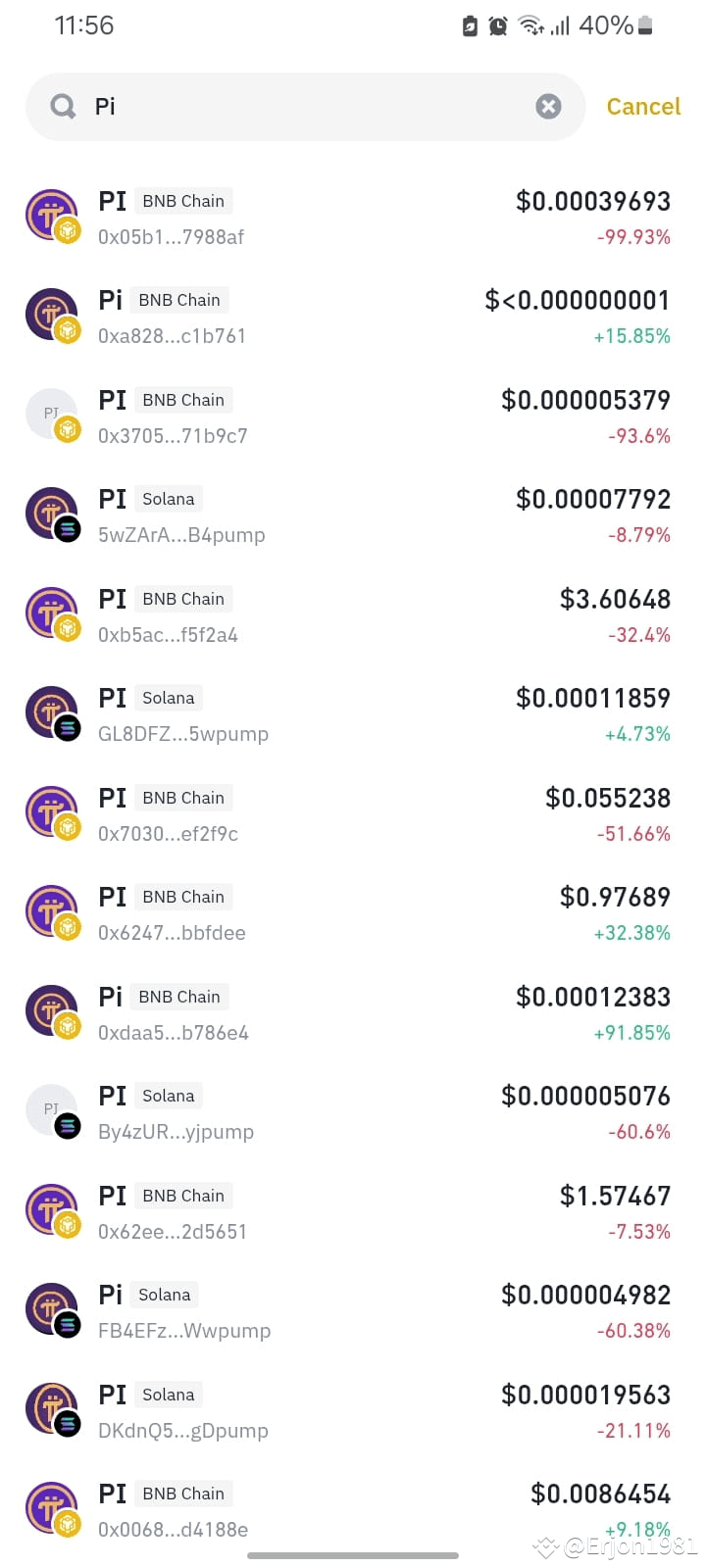Expand details for the token at $1.57467
This screenshot has height=1568, width=706.
tap(353, 1209)
